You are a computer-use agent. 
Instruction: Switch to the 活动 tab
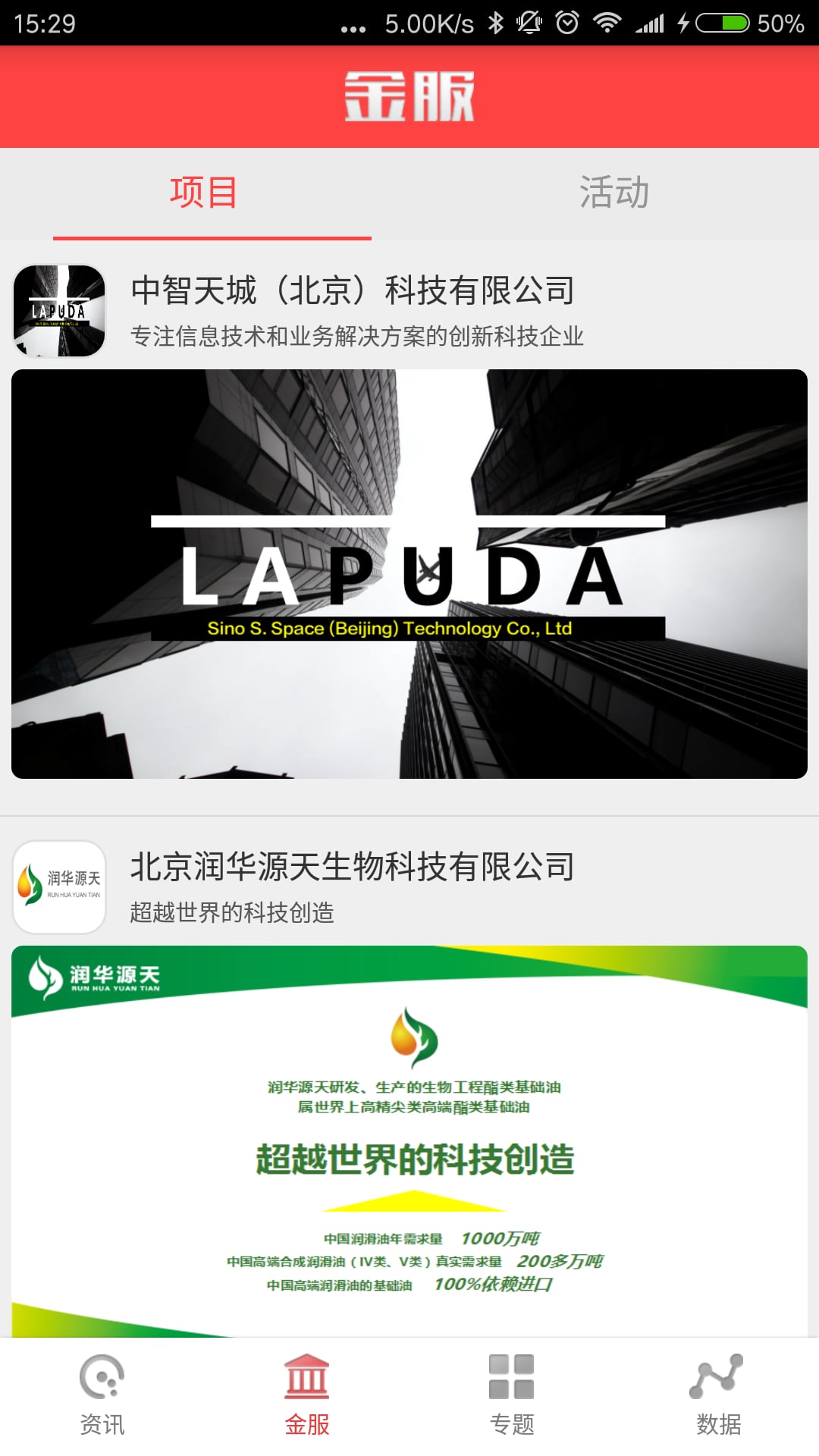614,193
